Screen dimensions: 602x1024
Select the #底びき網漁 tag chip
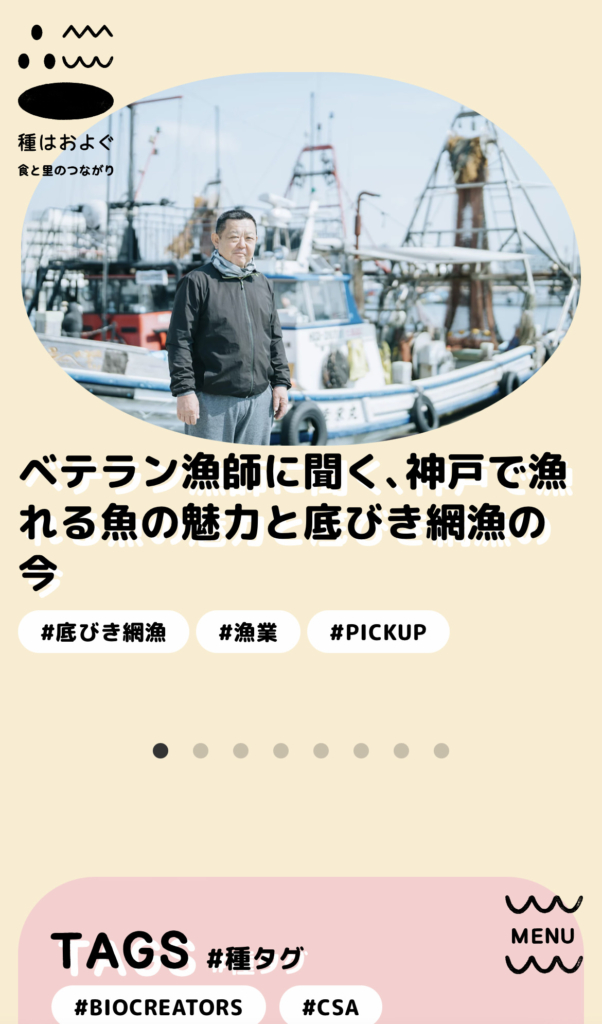tap(104, 632)
